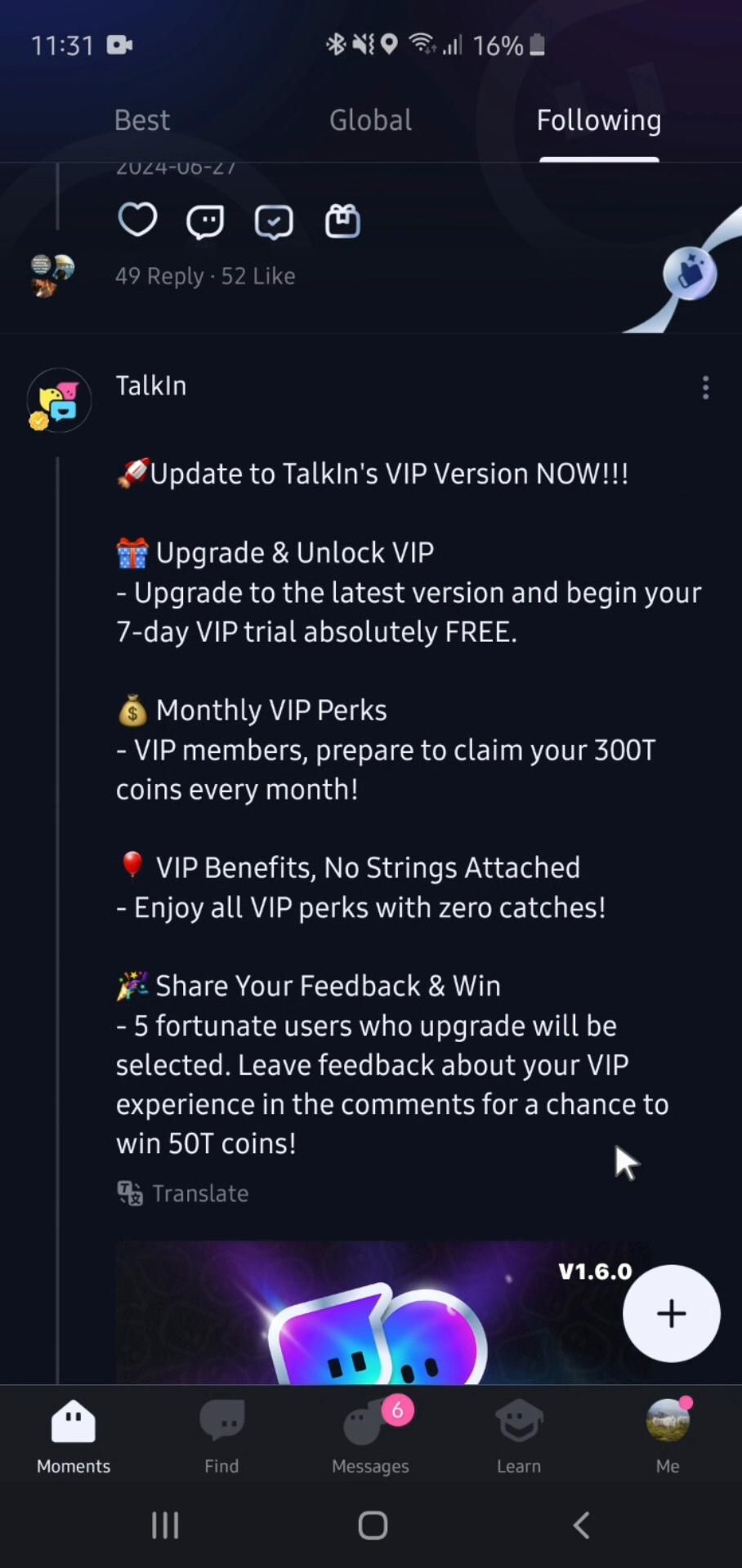Screen dimensions: 742x1568
Task: Switch to the Best tab
Action: pyautogui.click(x=141, y=120)
